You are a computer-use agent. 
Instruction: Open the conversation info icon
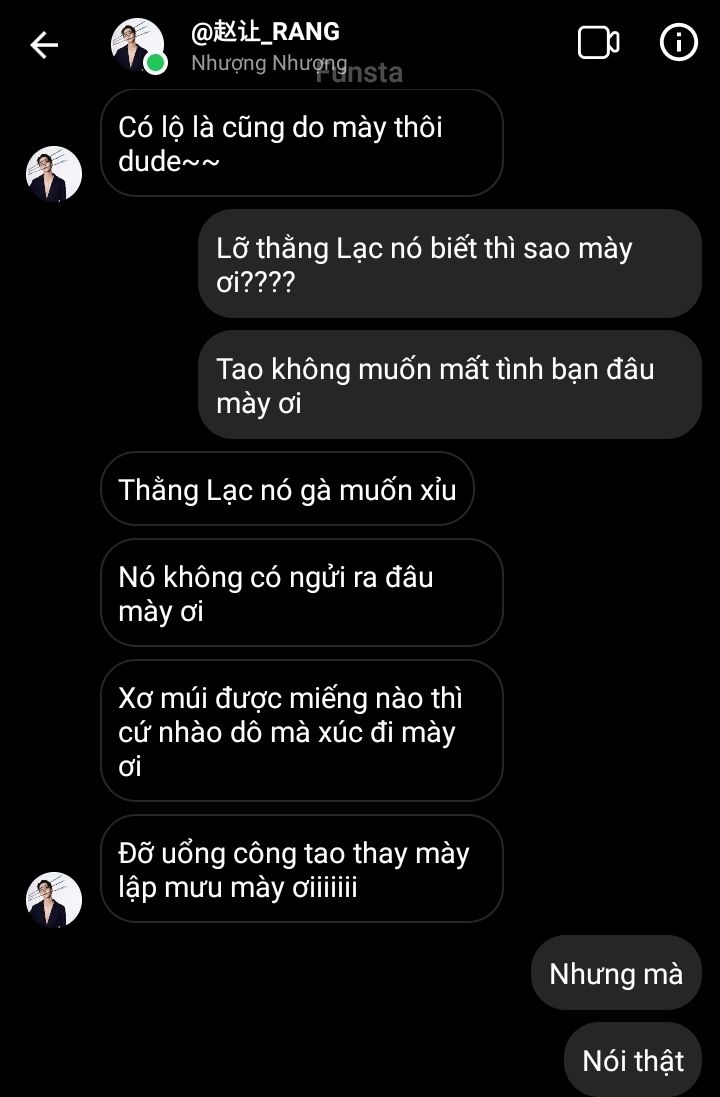pyautogui.click(x=679, y=43)
